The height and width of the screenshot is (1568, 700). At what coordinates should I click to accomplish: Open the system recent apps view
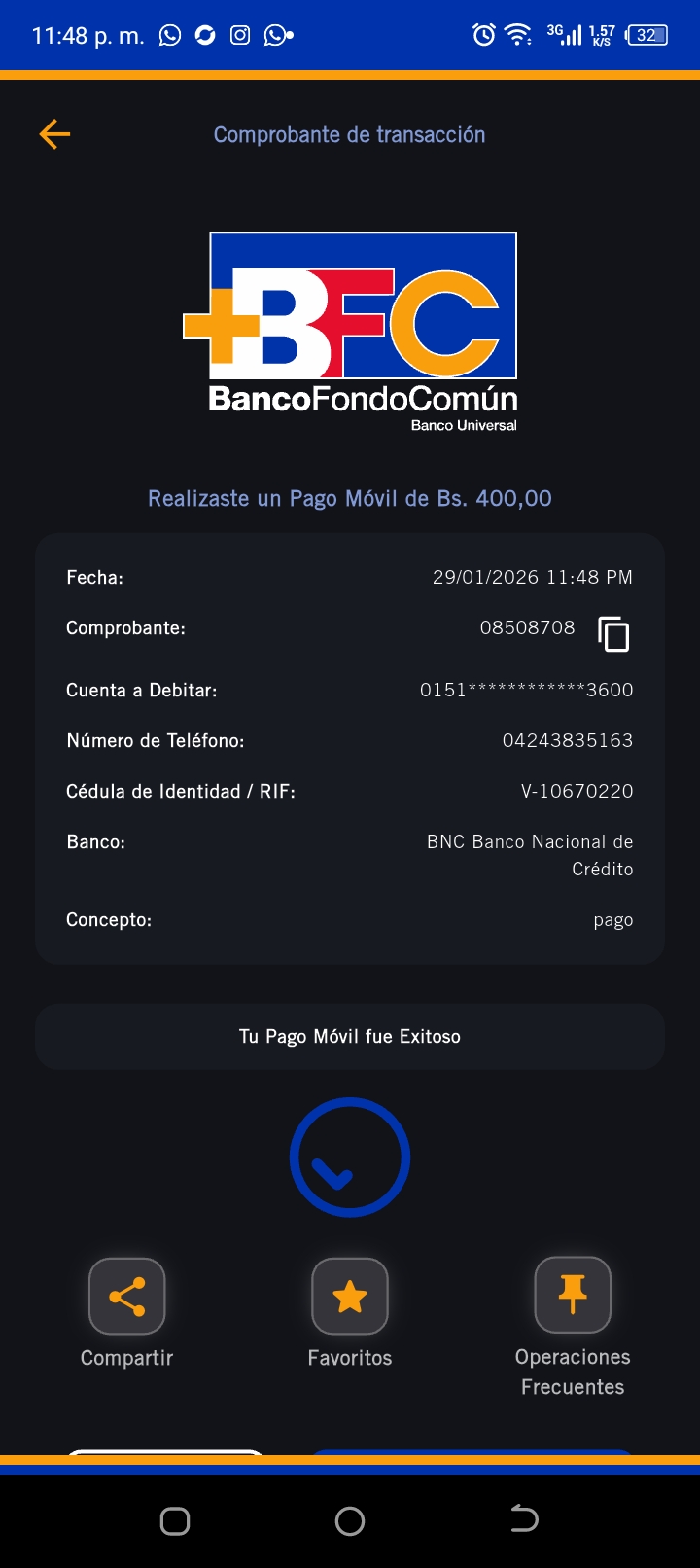pos(175,1520)
